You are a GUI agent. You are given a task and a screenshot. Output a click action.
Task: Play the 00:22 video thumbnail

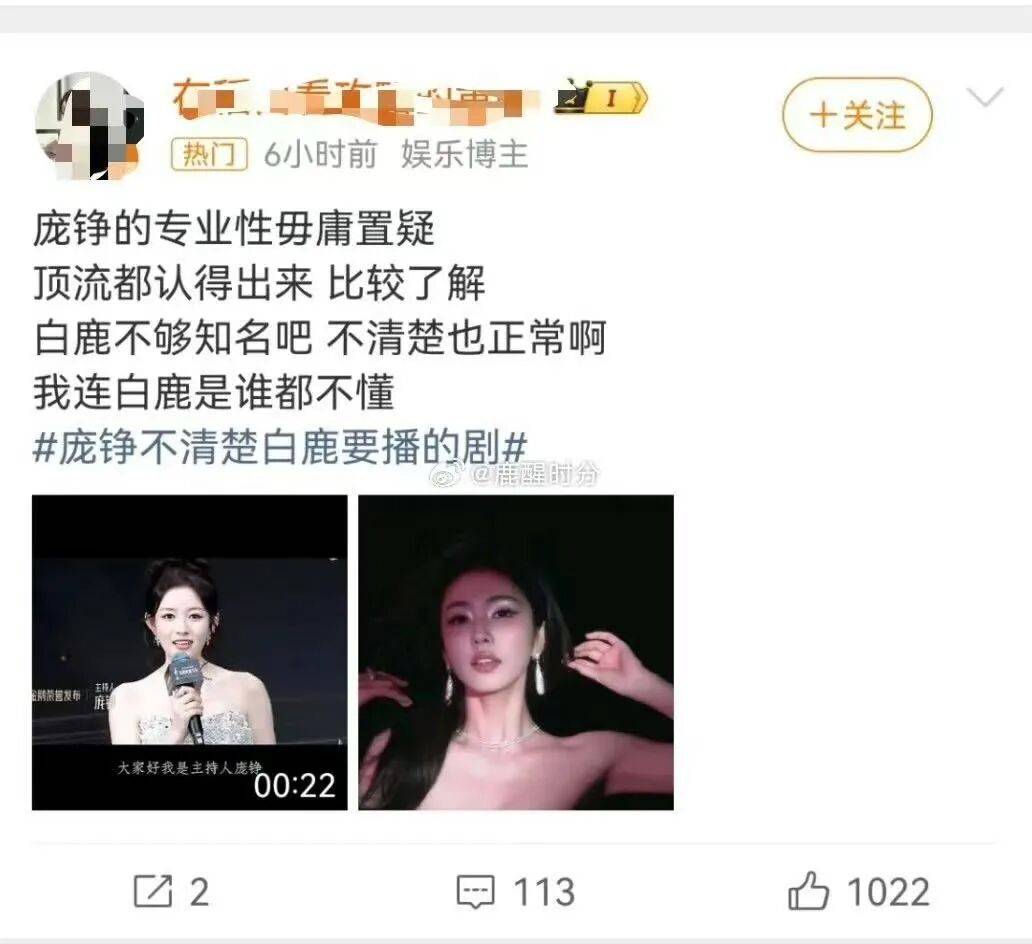click(190, 652)
